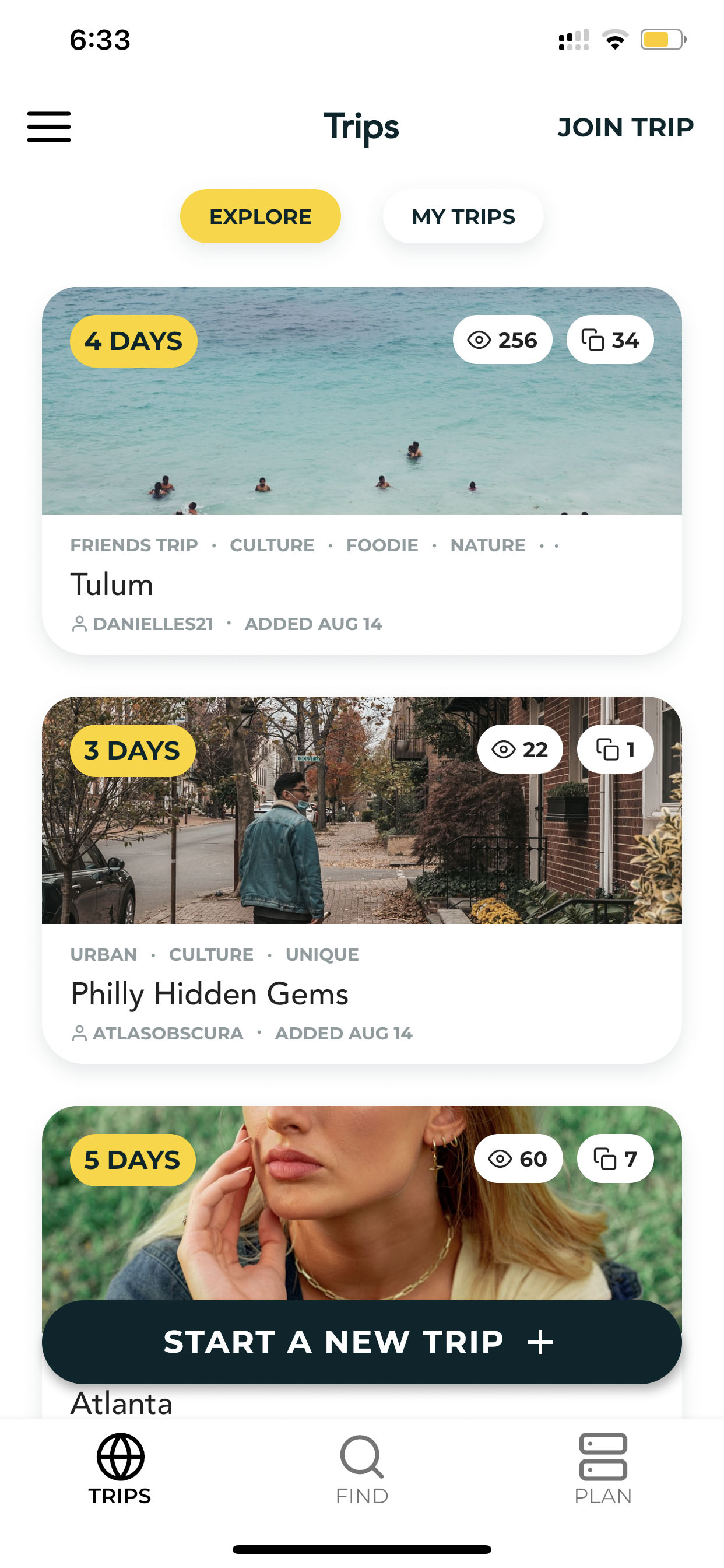The image size is (724, 1568).
Task: Open the Philly Hidden Gems trip
Action: (x=362, y=880)
